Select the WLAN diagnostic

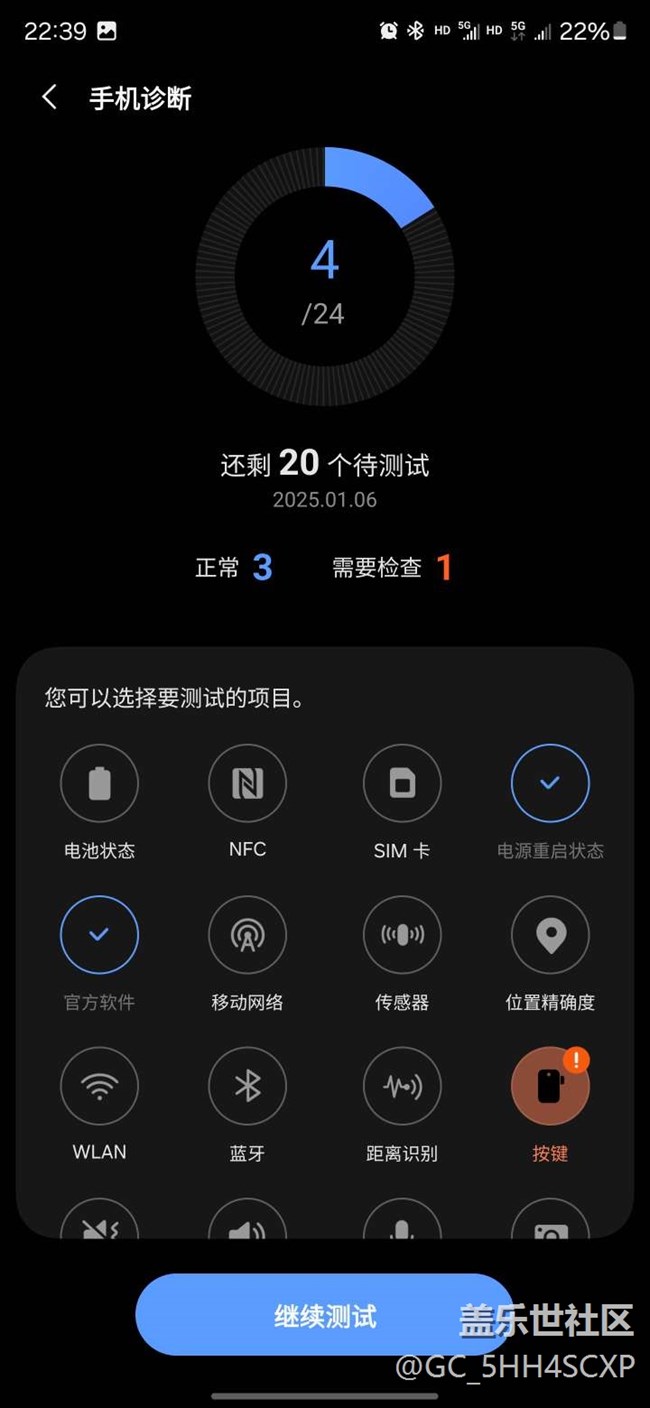[99, 1087]
